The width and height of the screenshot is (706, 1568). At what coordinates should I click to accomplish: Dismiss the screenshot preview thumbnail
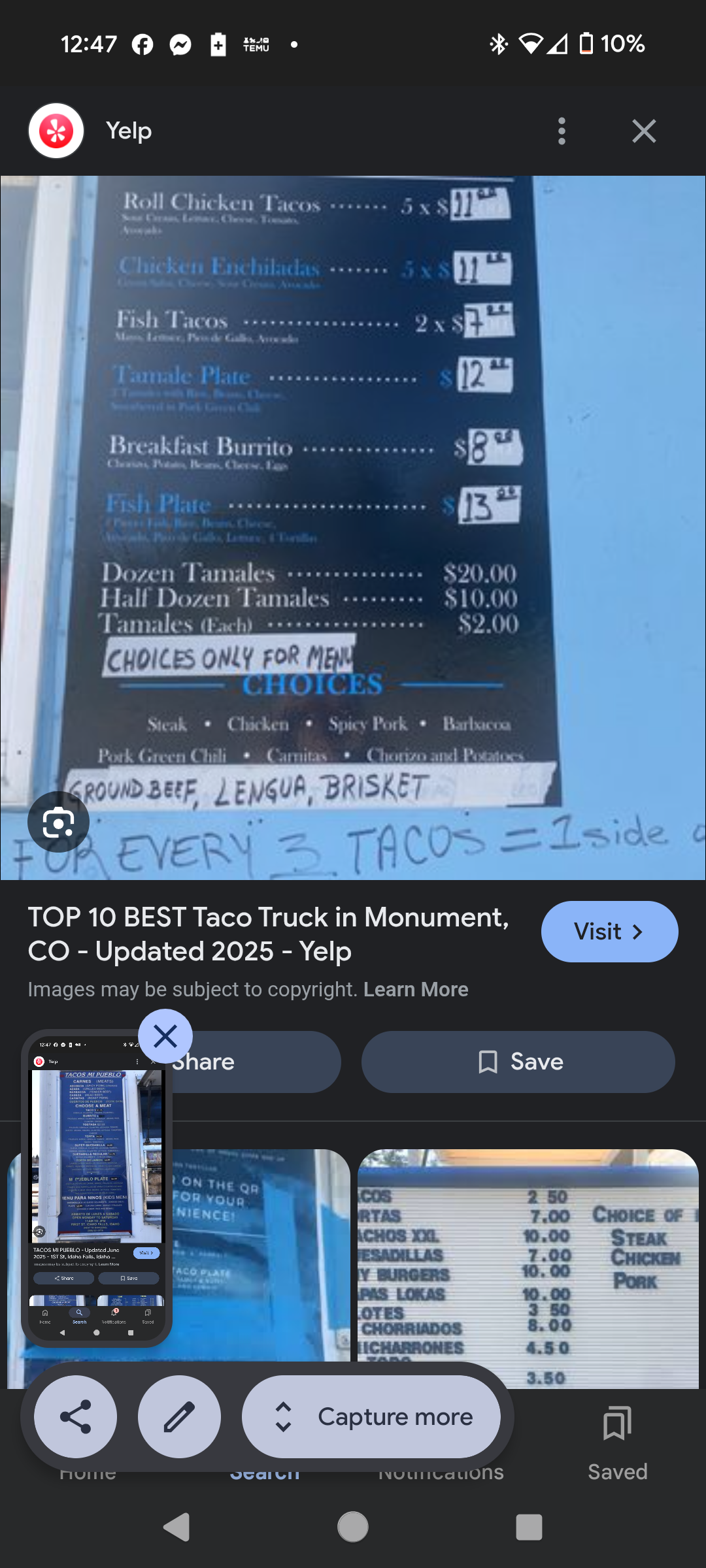coord(165,1036)
